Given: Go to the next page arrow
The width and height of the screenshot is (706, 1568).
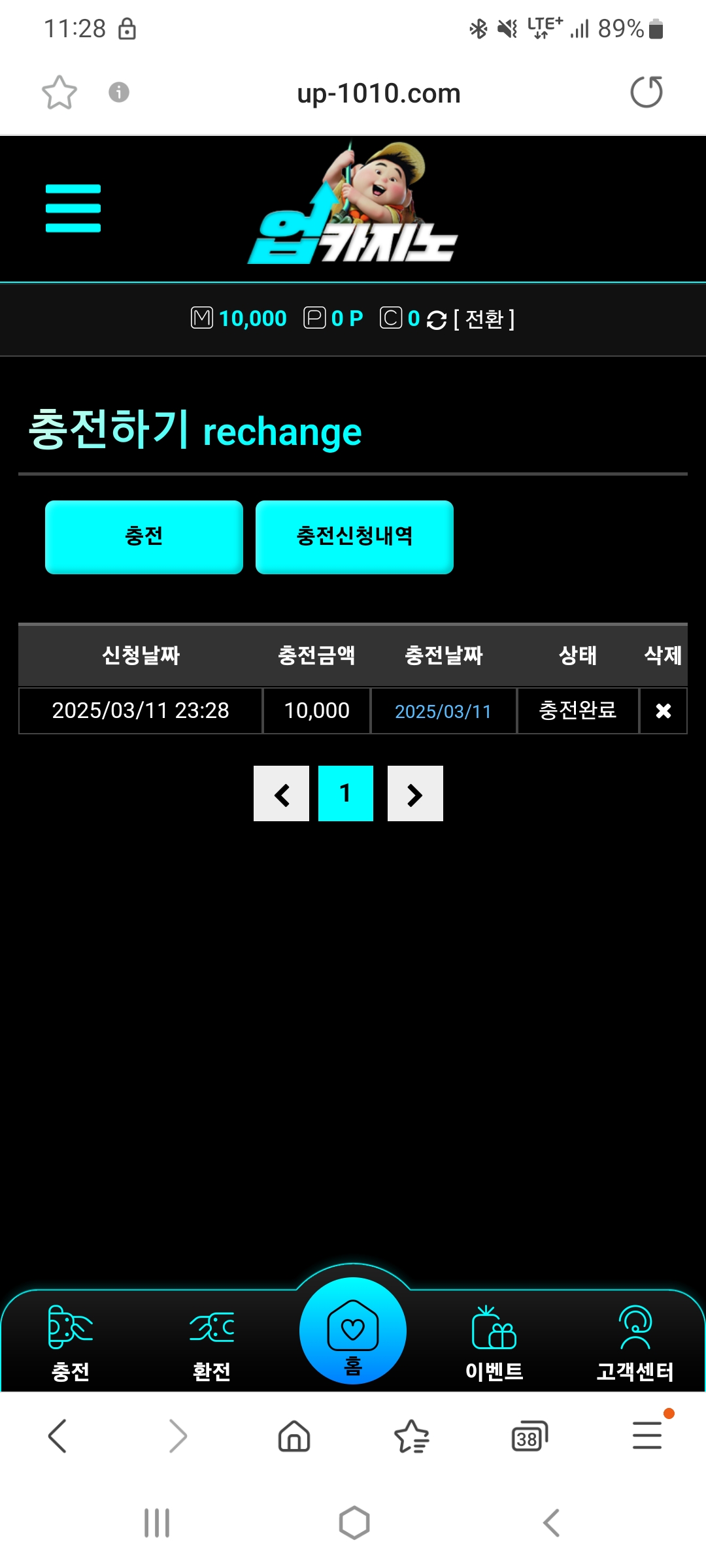Looking at the screenshot, I should [x=415, y=794].
